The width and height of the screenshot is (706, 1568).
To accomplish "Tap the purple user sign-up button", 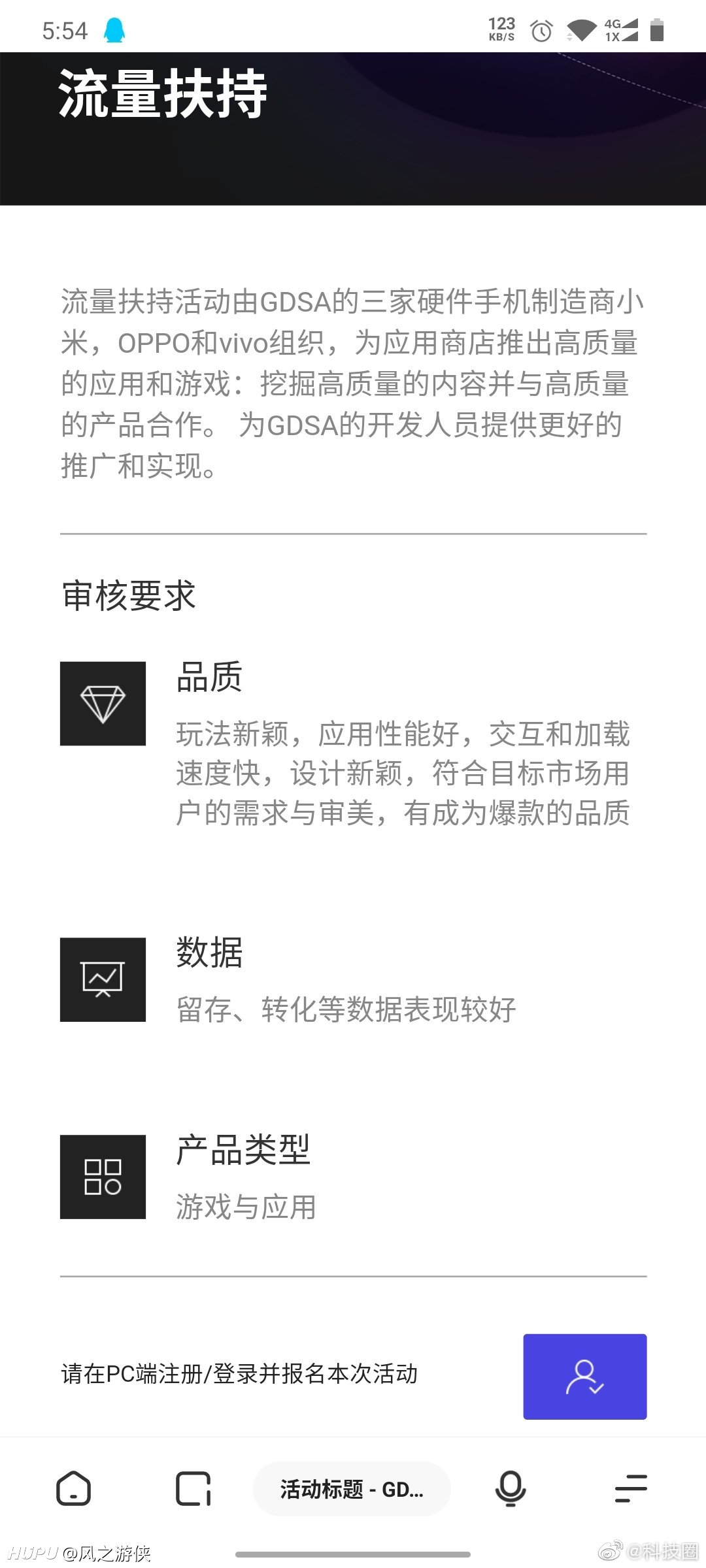I will point(584,1377).
